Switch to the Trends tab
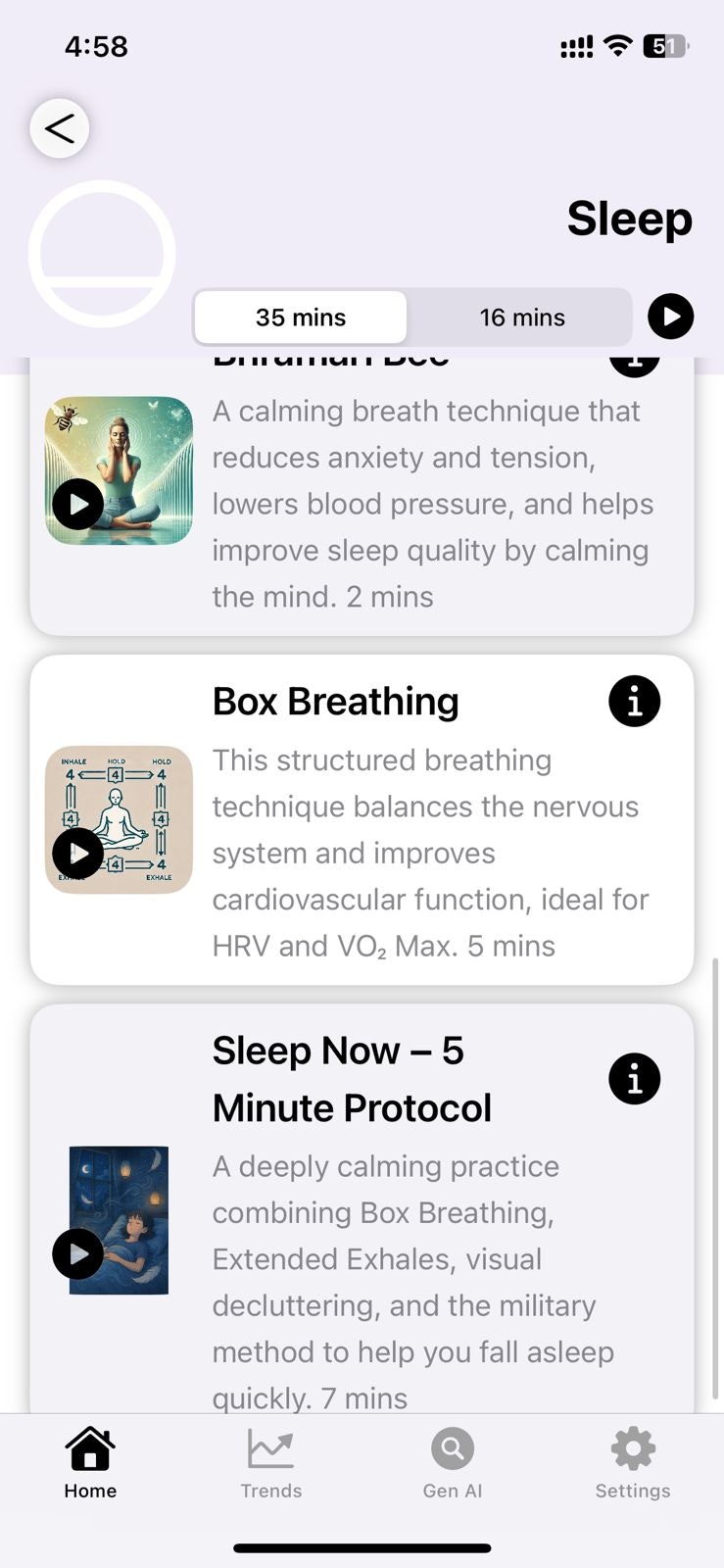Image resolution: width=724 pixels, height=1568 pixels. tap(271, 1463)
